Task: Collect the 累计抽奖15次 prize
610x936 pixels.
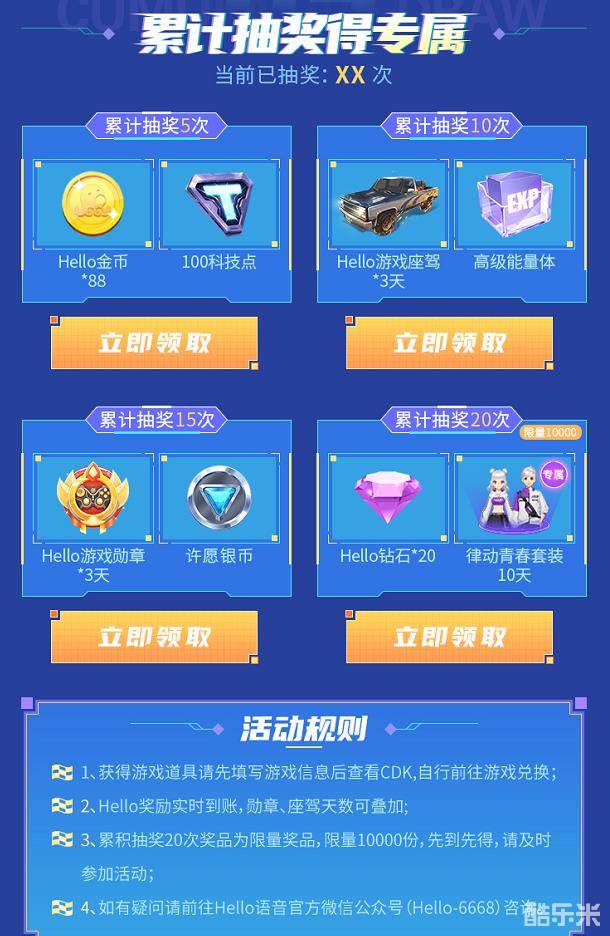Action: point(154,637)
